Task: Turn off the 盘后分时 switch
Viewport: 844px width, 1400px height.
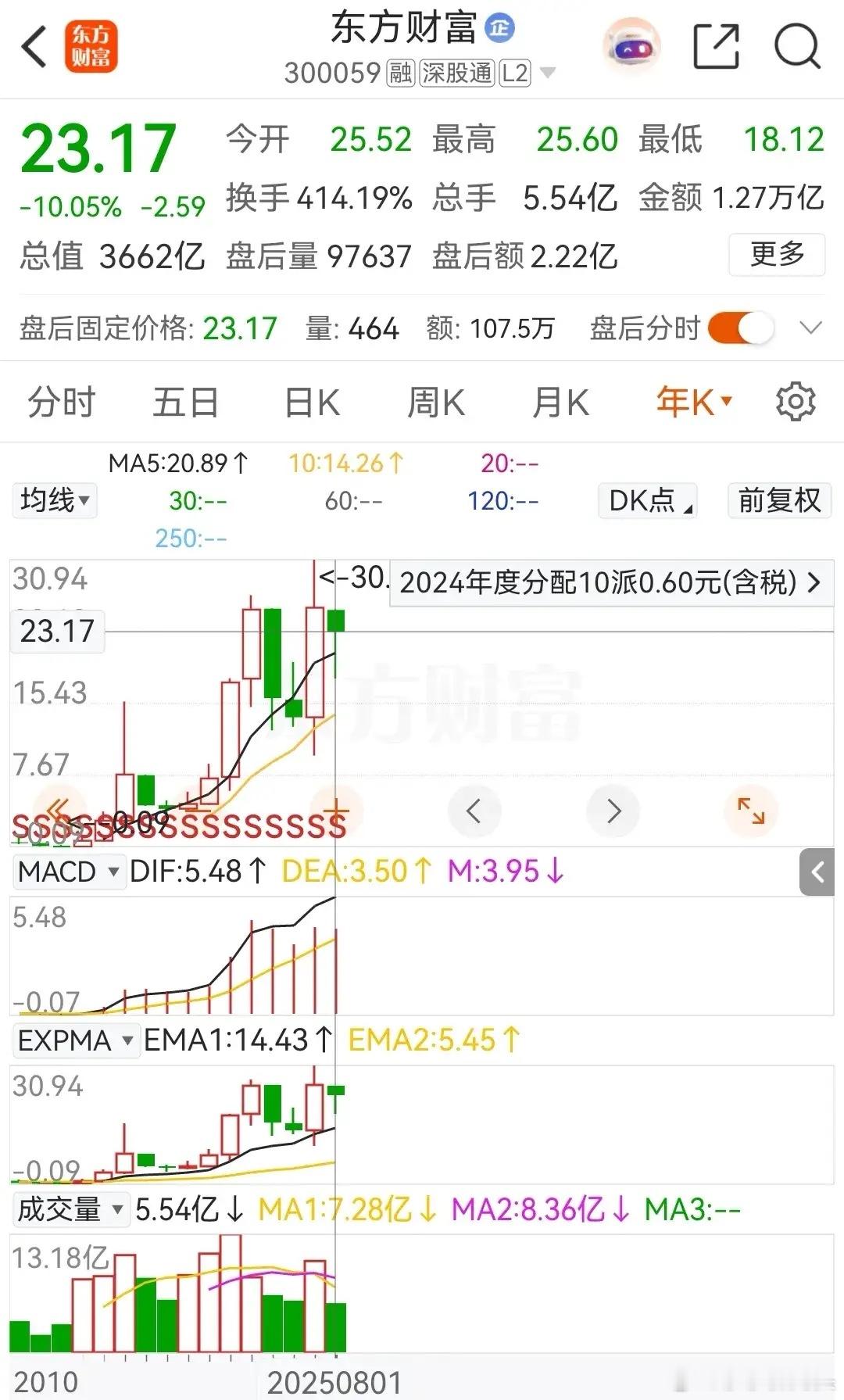Action: pos(740,328)
